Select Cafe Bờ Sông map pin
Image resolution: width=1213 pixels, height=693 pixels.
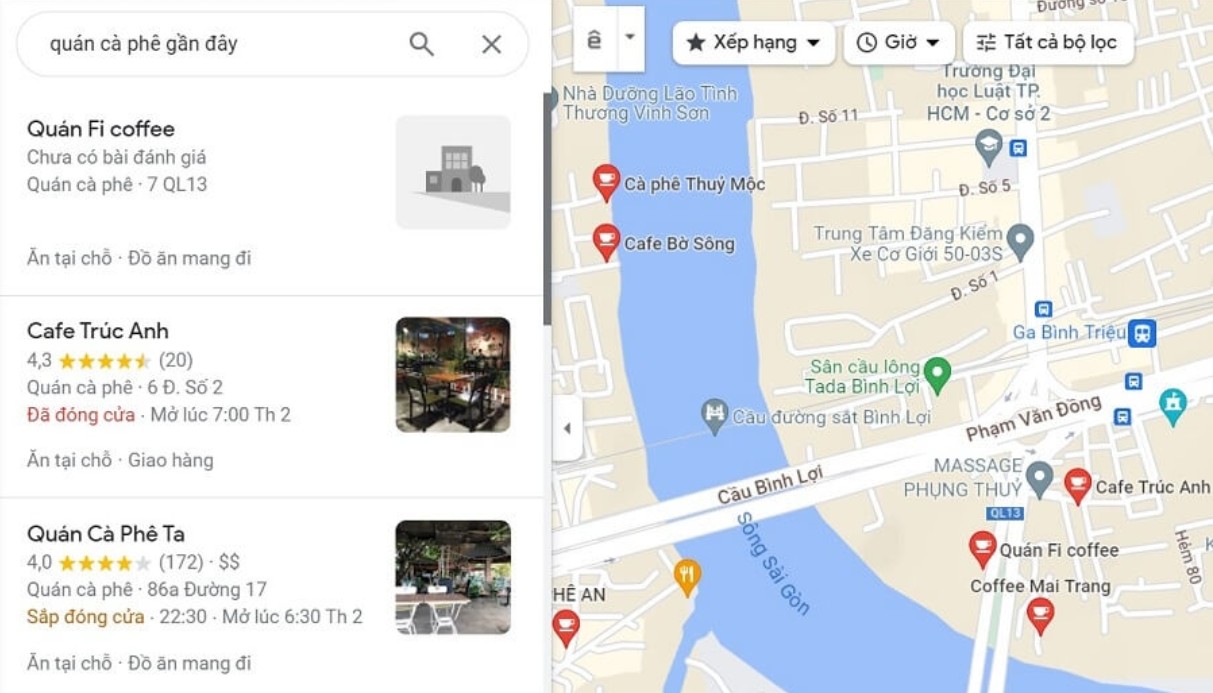(x=606, y=242)
